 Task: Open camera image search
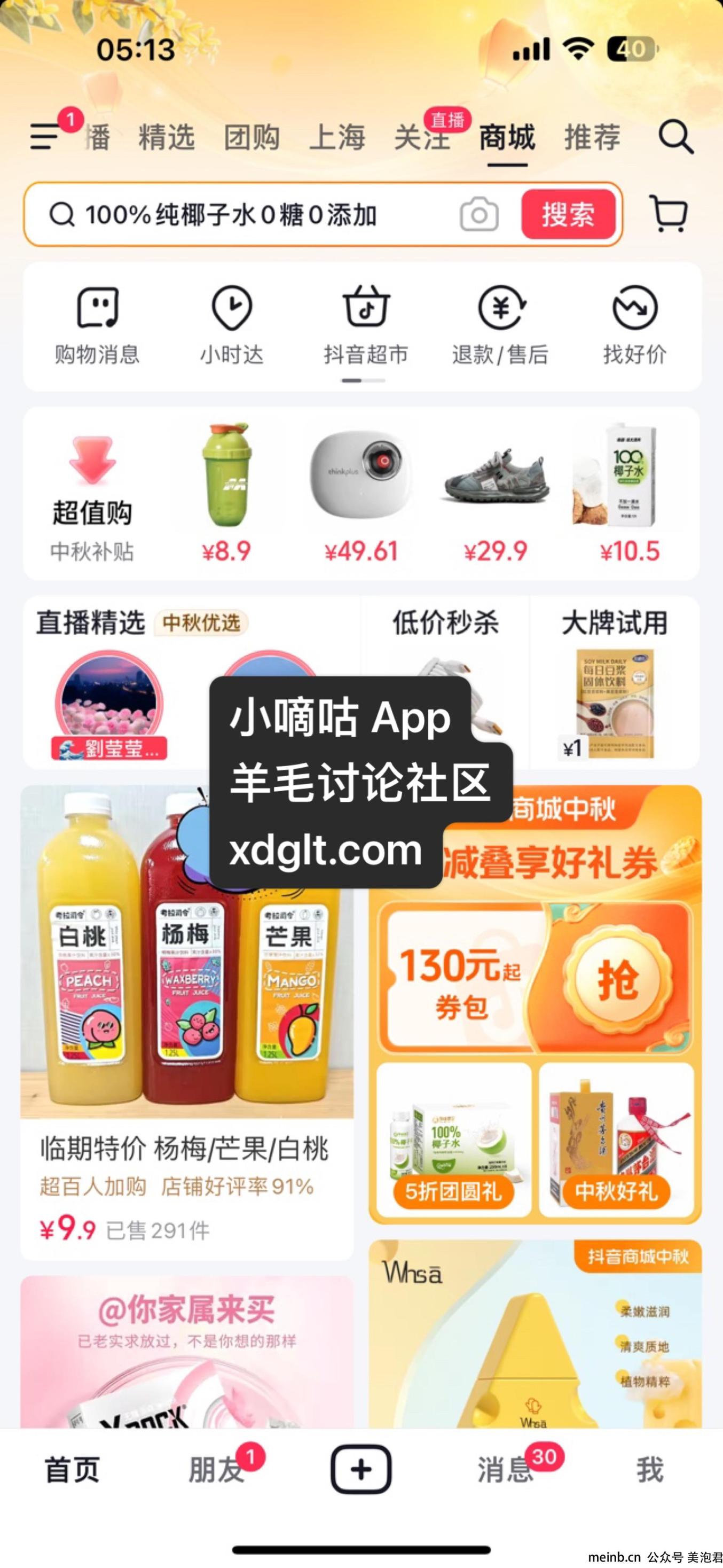tap(479, 215)
